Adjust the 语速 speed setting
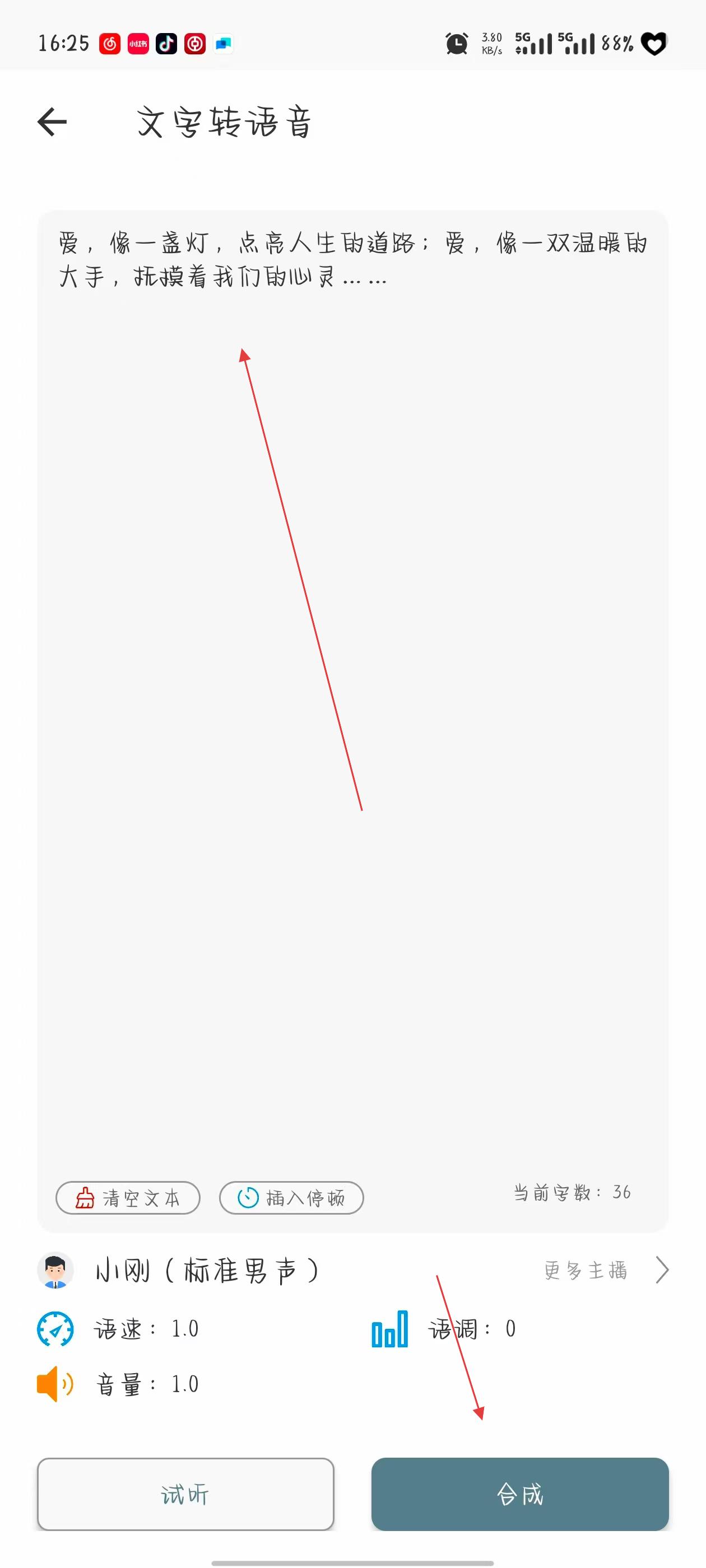 tap(146, 1329)
